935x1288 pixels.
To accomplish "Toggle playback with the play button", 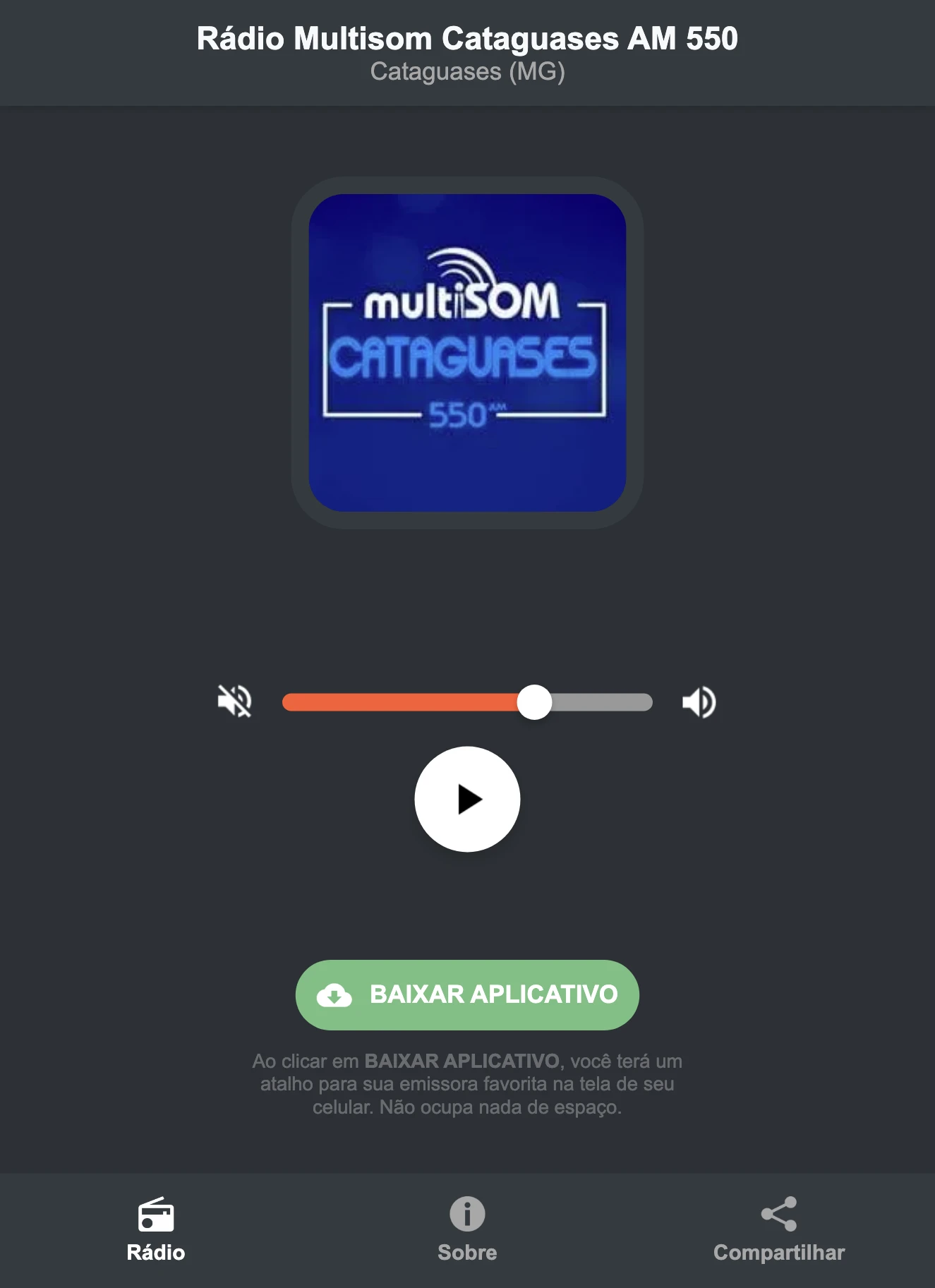I will 466,798.
